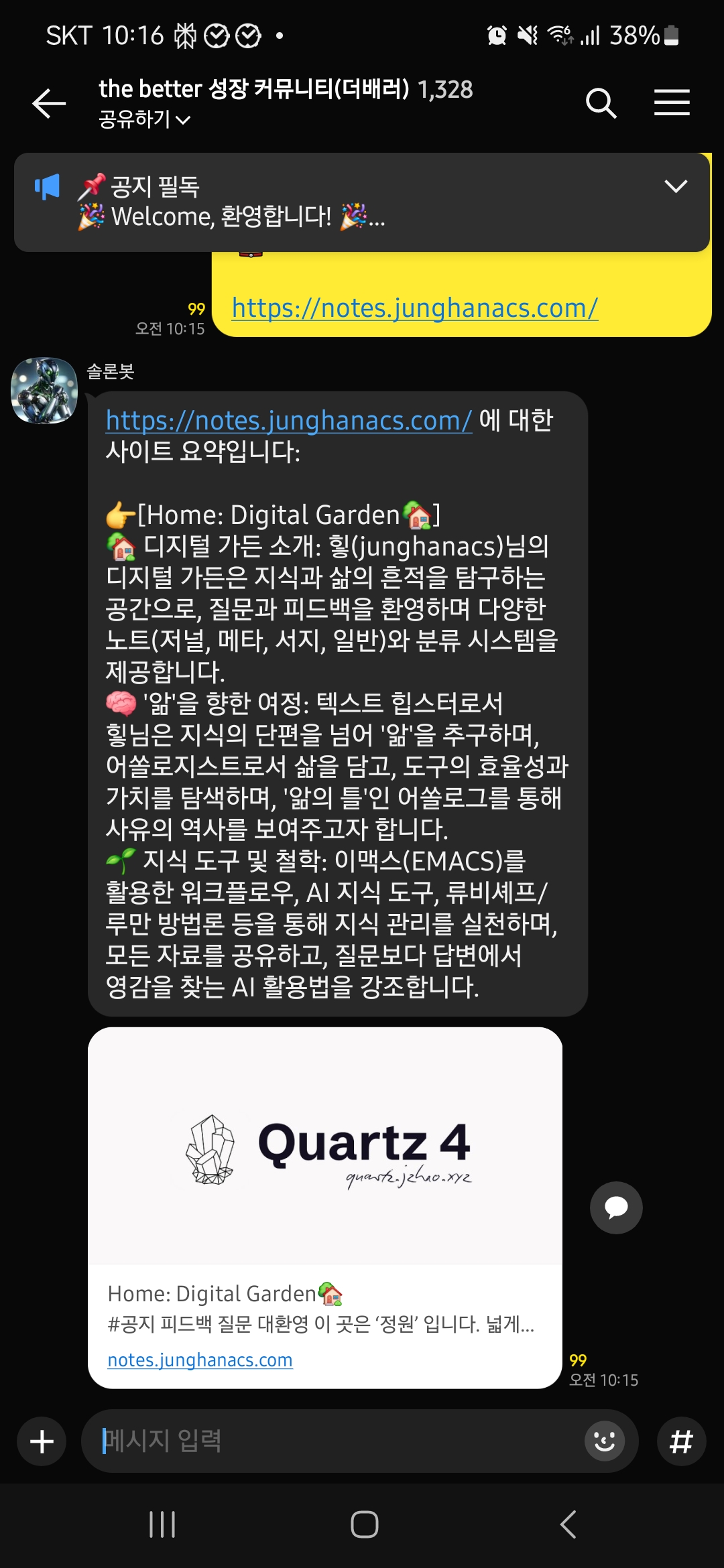The height and width of the screenshot is (1568, 724).
Task: Open the link in 솔론봇's summary message
Action: pos(288,421)
